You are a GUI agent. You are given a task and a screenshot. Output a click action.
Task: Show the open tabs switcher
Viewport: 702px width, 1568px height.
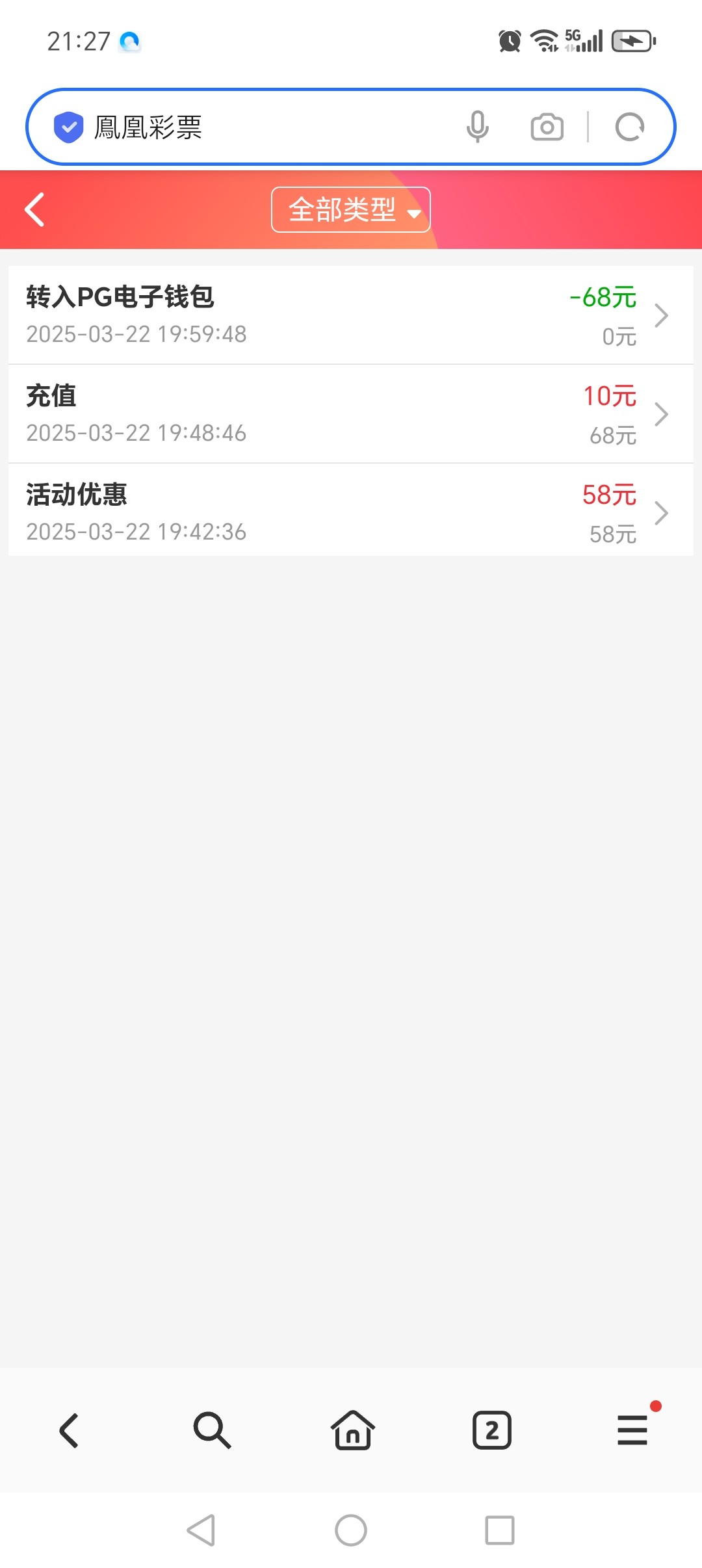492,1430
